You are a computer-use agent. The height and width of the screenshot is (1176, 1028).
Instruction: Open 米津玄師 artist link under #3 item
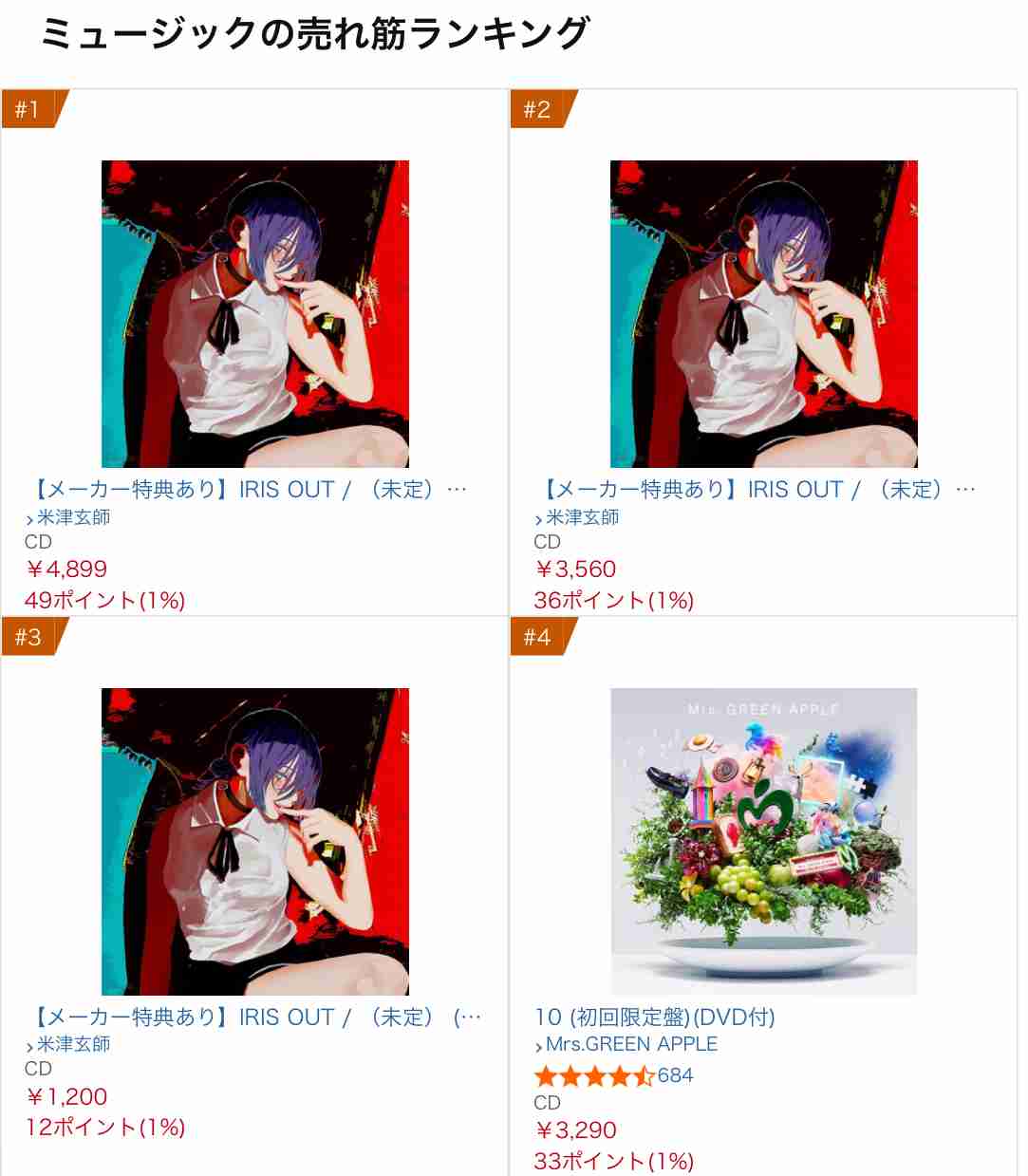point(73,1044)
